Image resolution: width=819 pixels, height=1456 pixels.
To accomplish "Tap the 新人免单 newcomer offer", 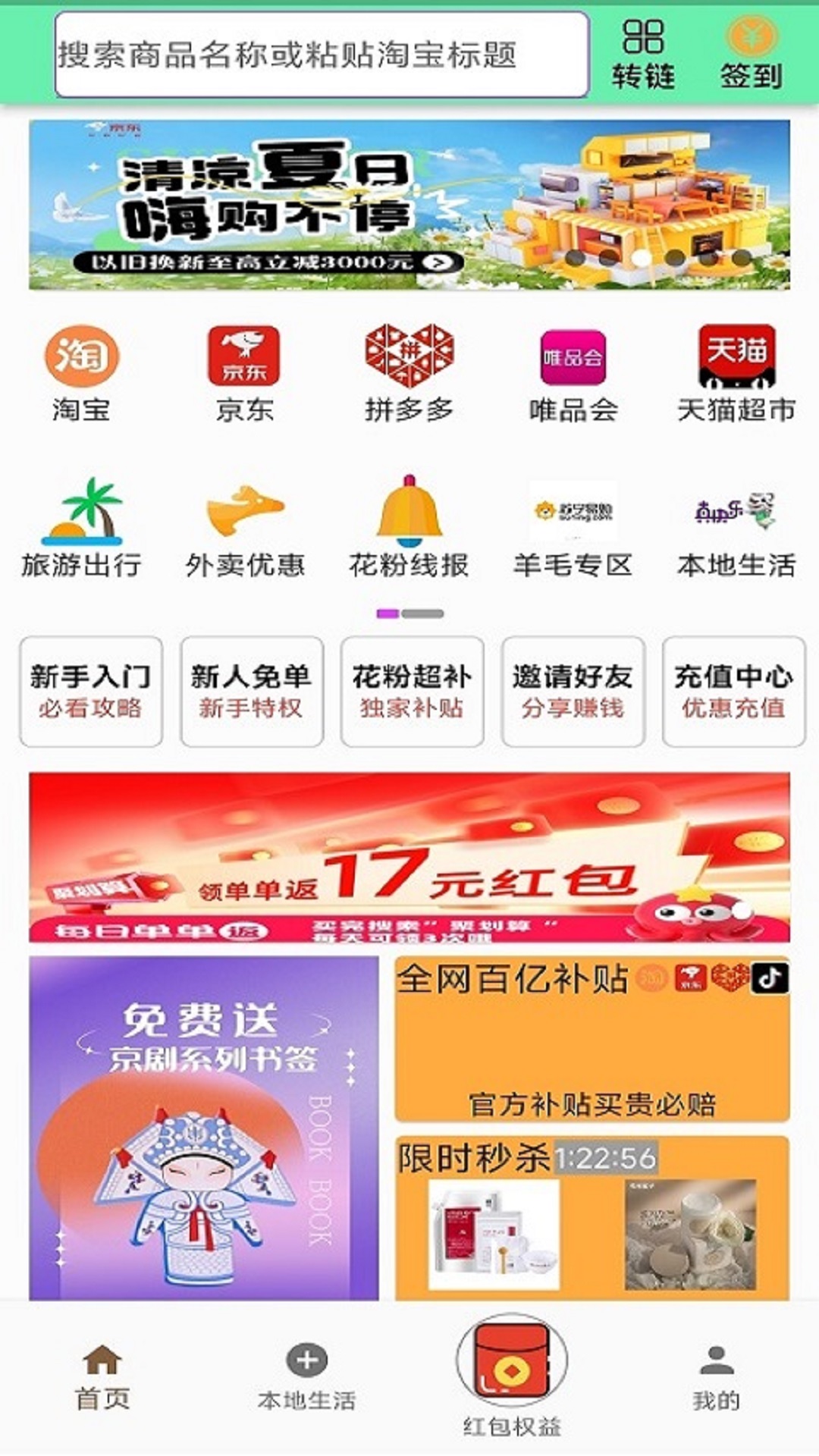I will (252, 692).
